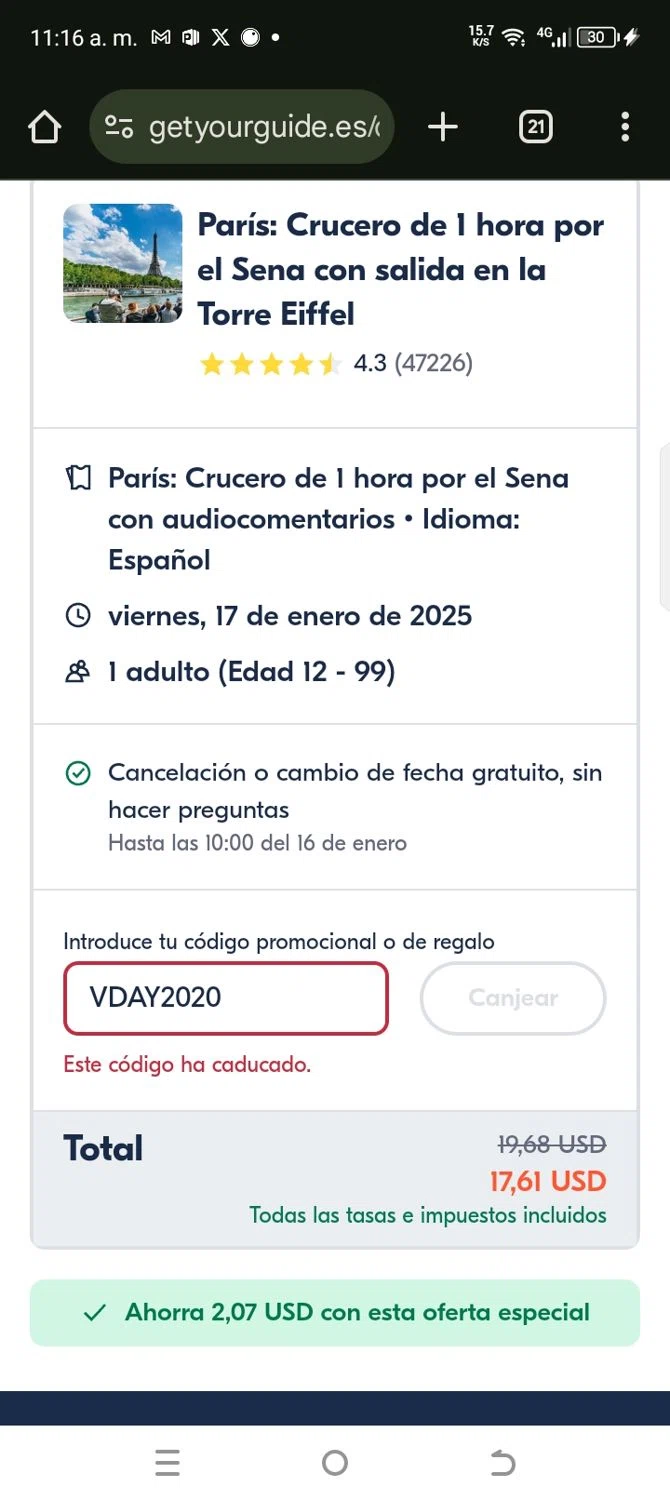Open a new browser tab
Screen dimensions: 670x1500
click(x=442, y=127)
